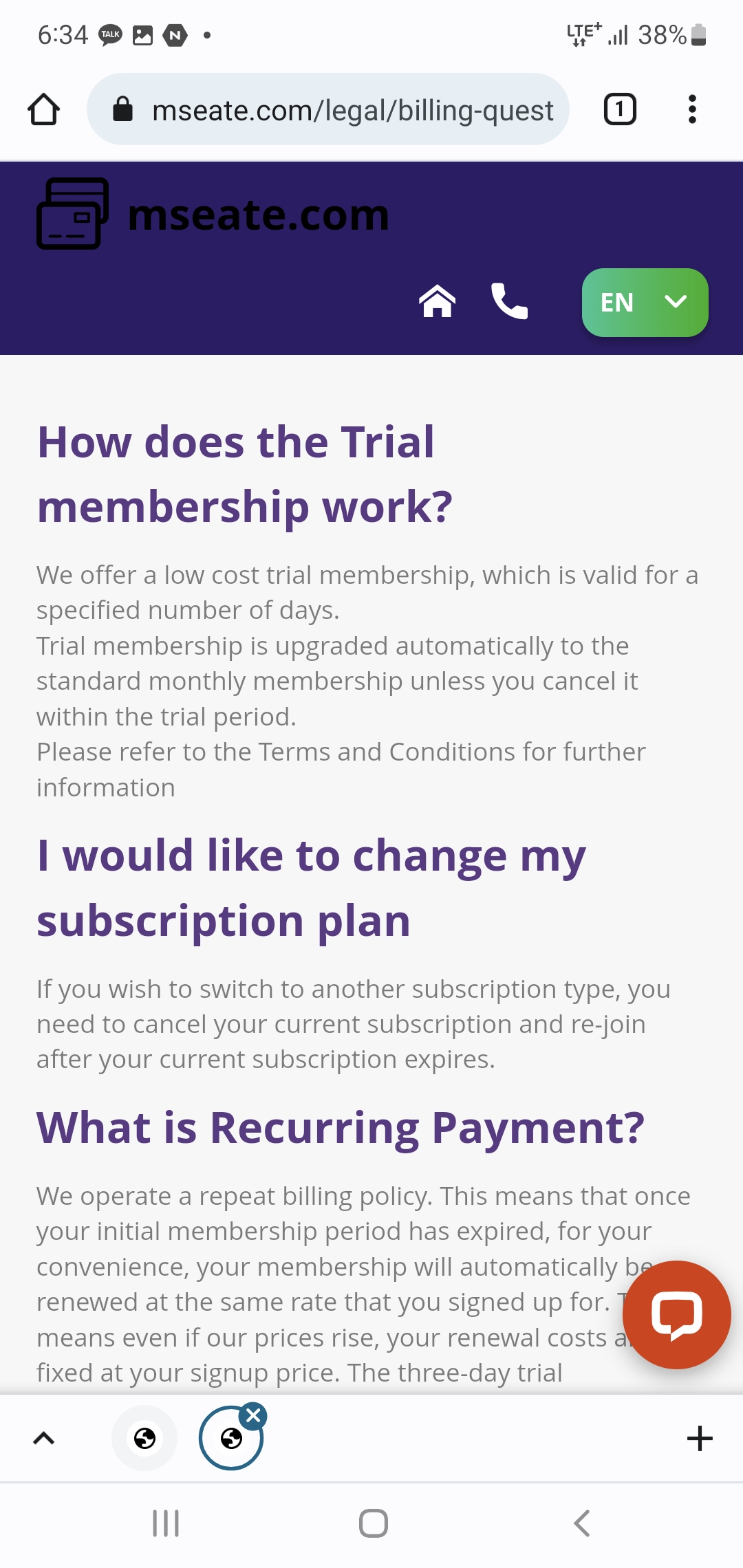Open the browser overflow menu

click(x=692, y=109)
